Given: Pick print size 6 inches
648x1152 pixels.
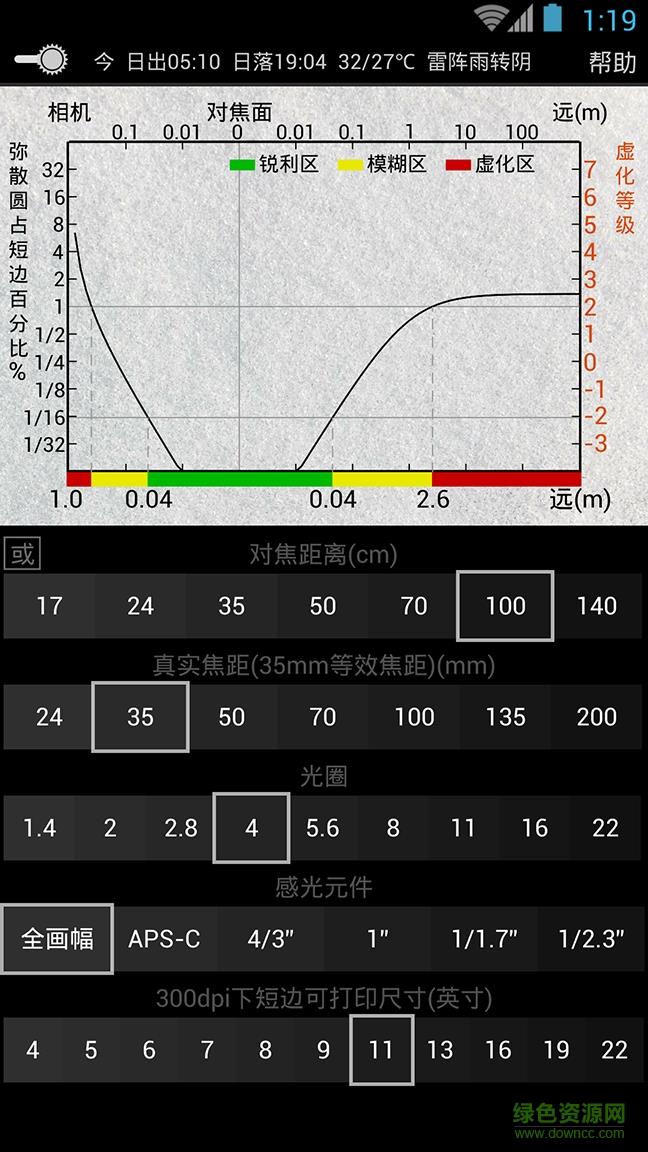Looking at the screenshot, I should pyautogui.click(x=149, y=1051).
